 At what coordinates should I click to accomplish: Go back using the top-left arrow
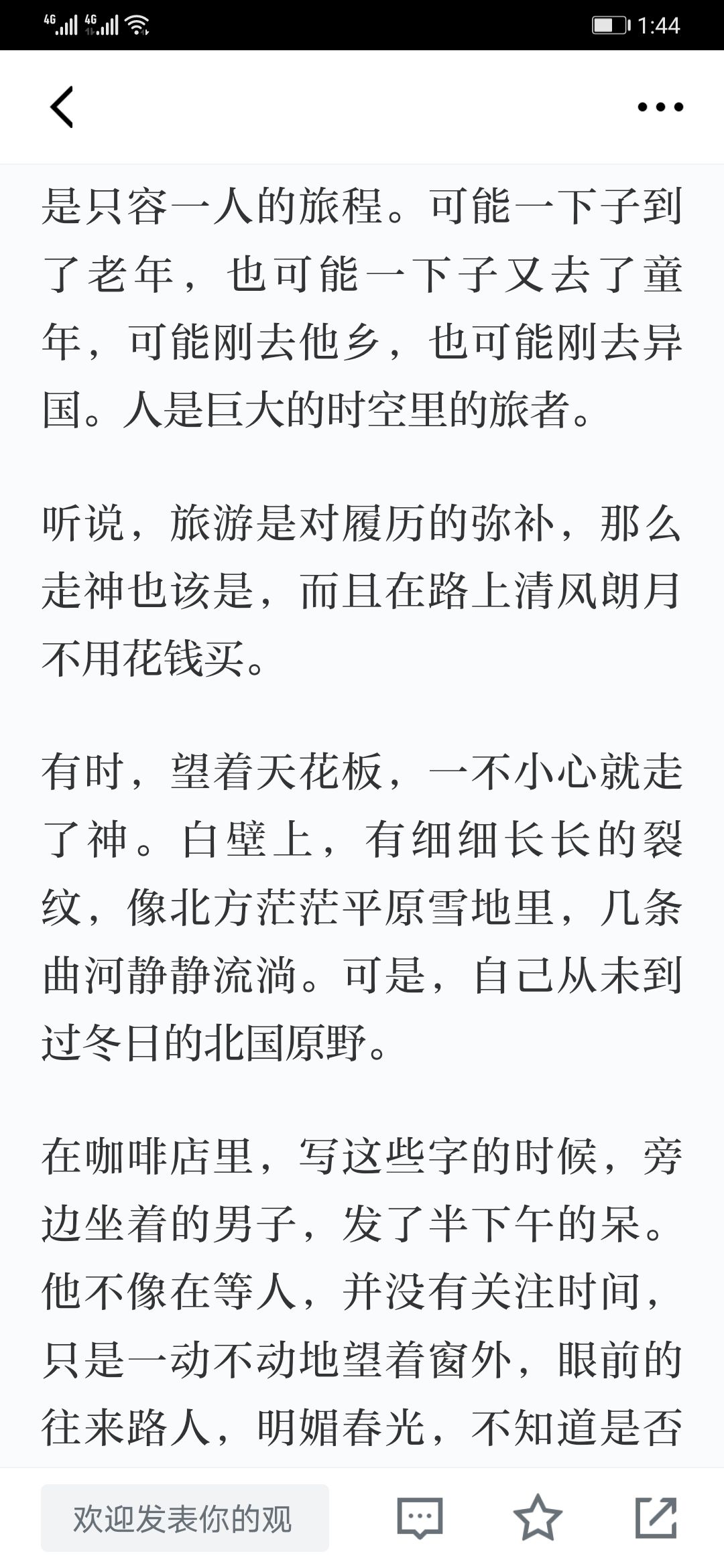[62, 107]
